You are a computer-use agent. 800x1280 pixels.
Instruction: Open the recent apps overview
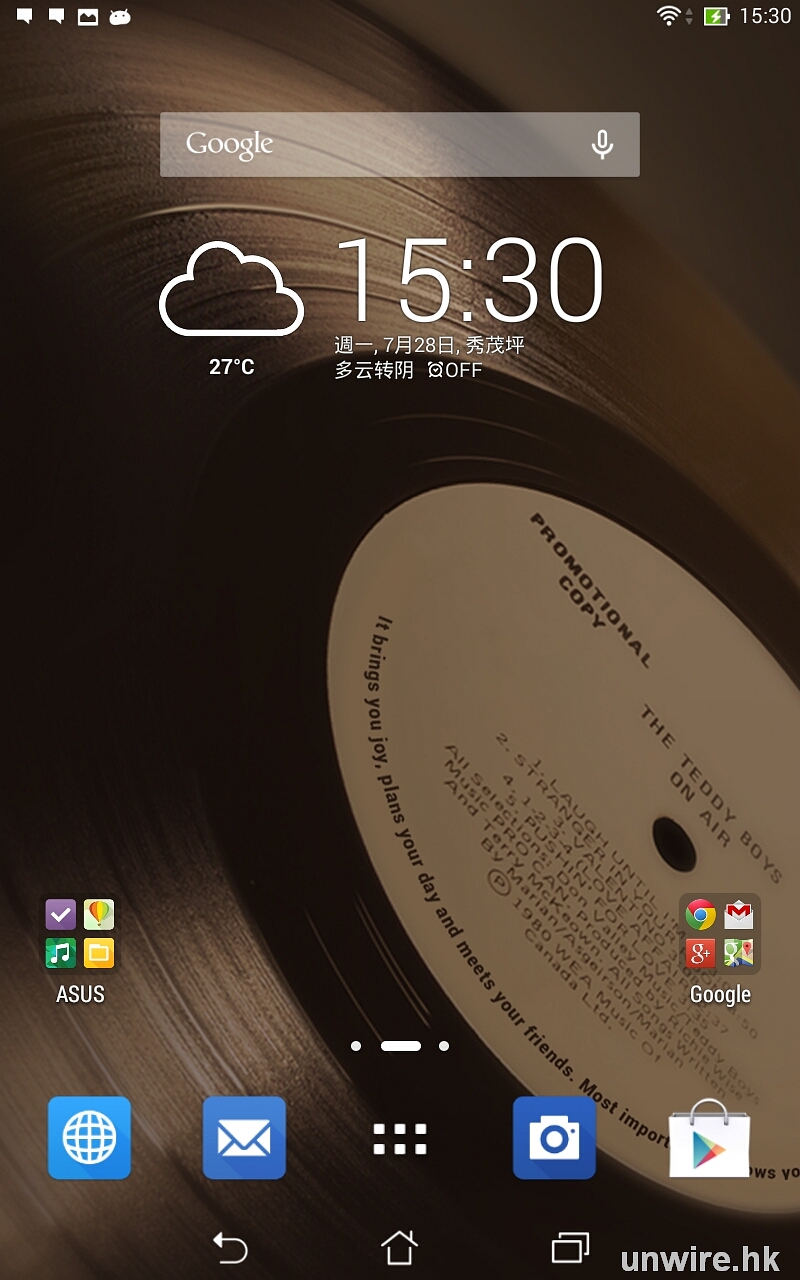tap(570, 1247)
